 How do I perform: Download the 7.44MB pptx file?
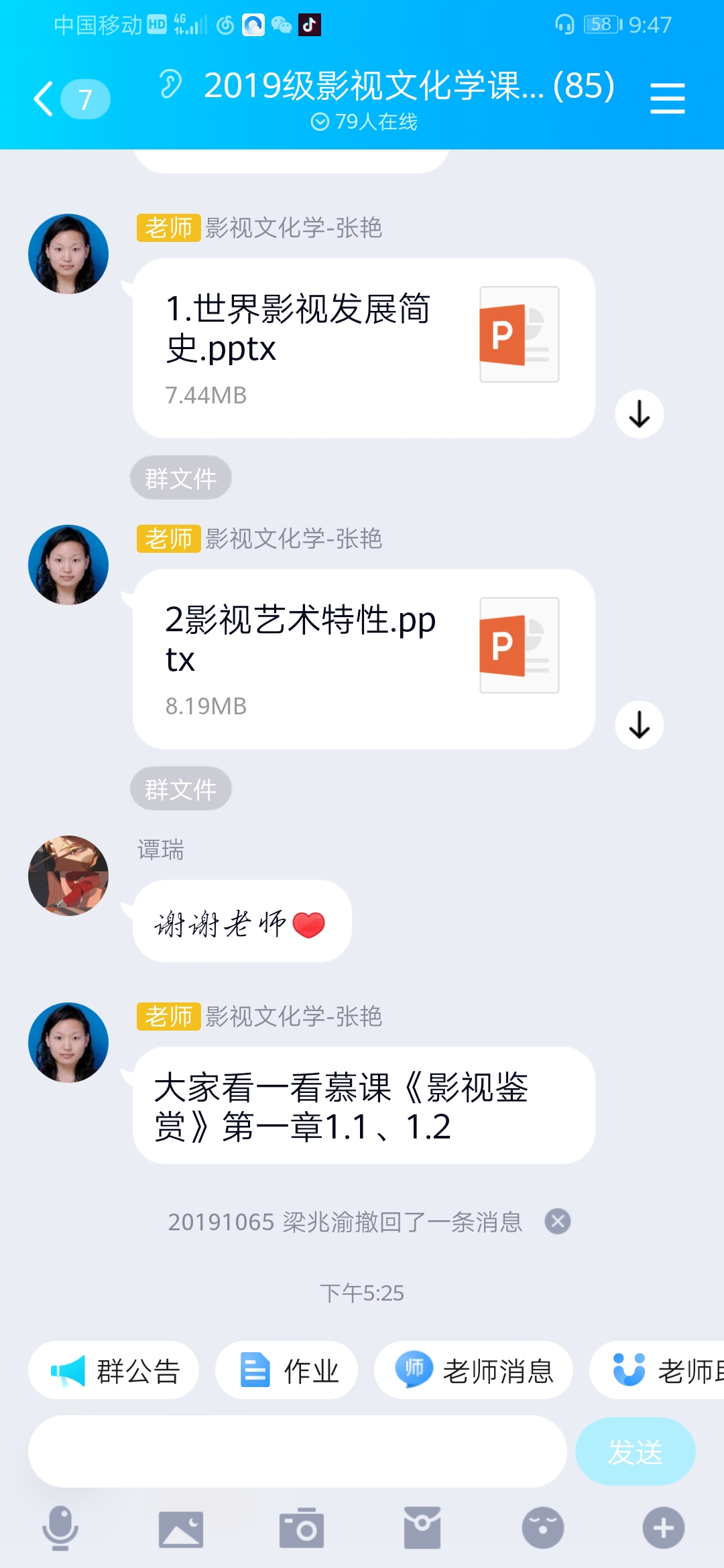(x=639, y=414)
